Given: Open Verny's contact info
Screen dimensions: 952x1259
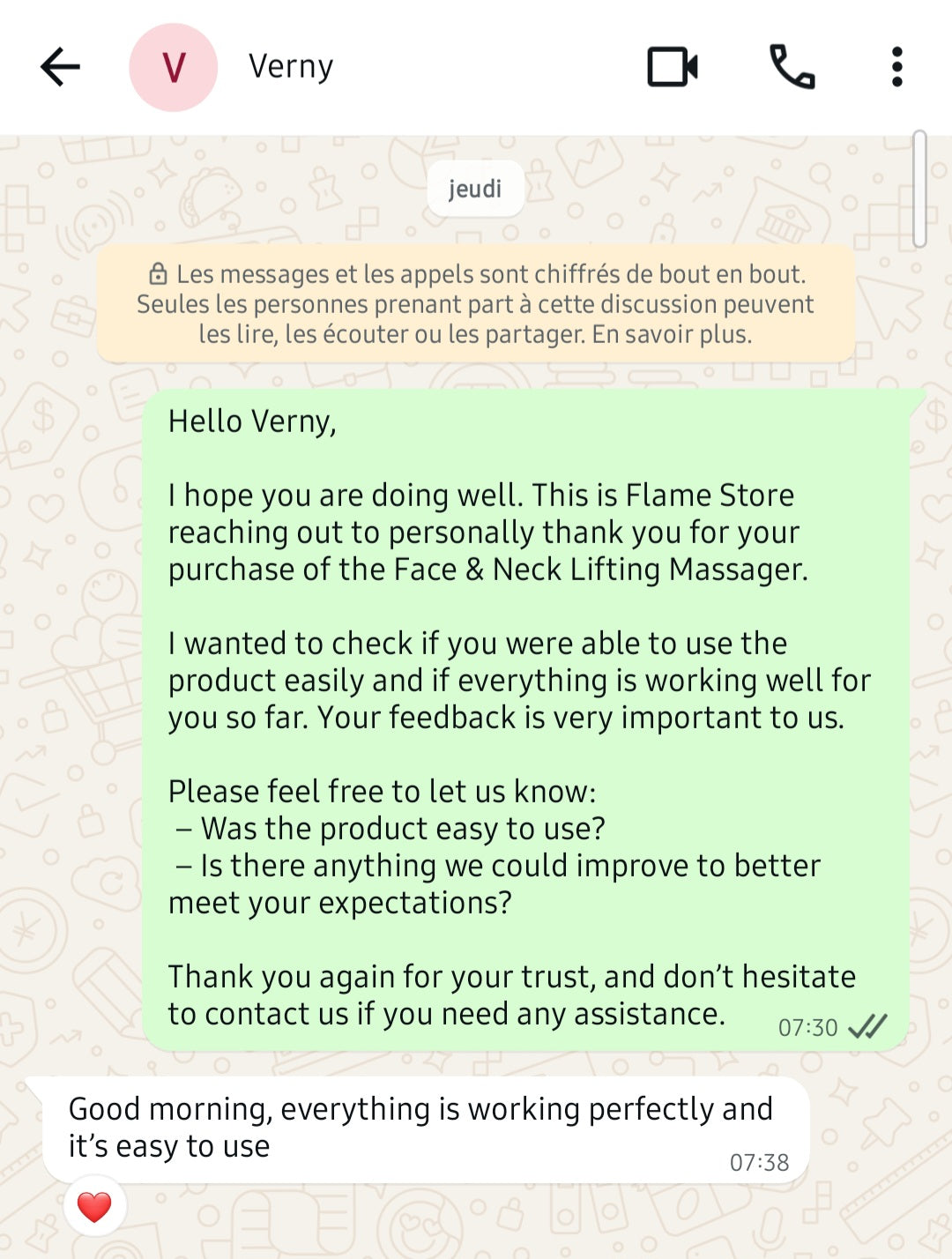Looking at the screenshot, I should point(291,67).
